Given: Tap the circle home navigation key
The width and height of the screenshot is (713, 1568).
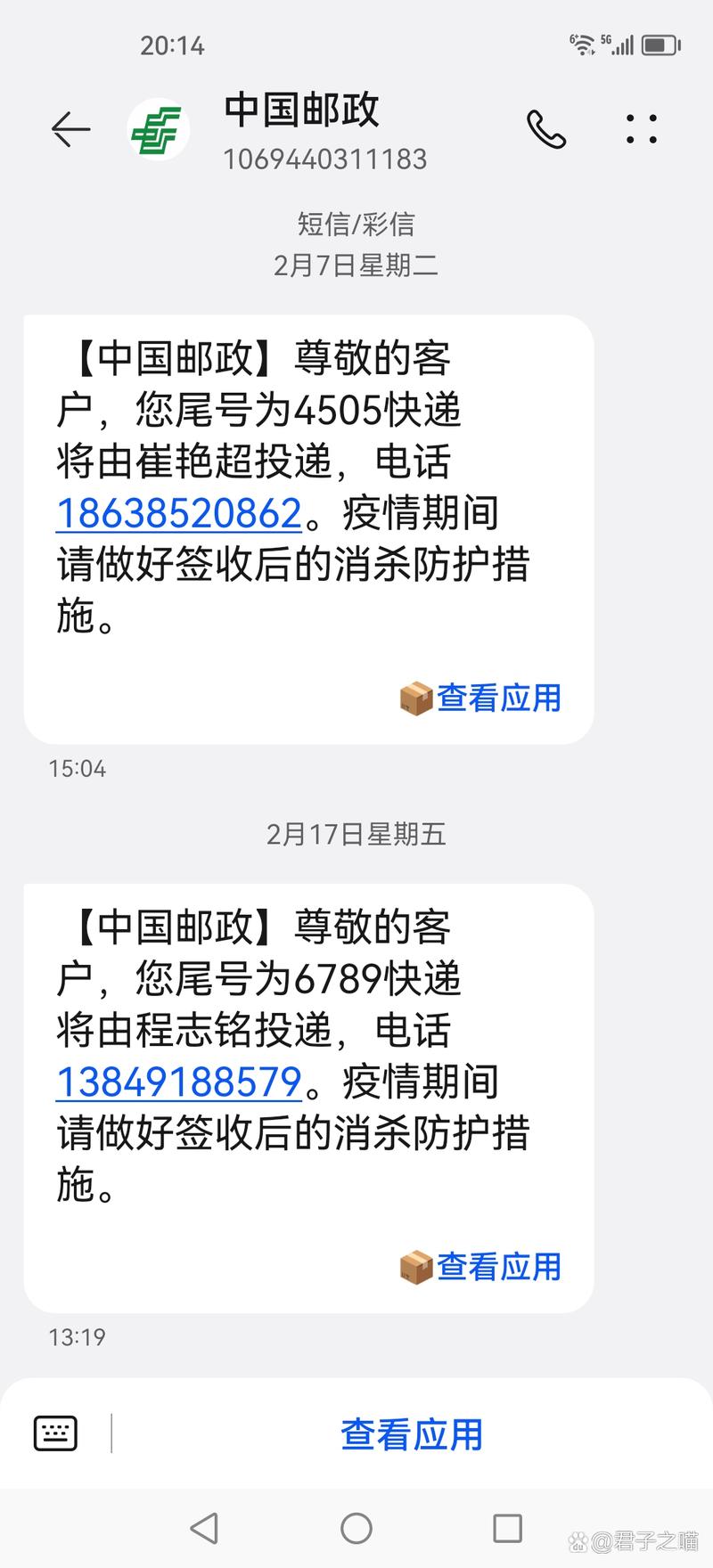Looking at the screenshot, I should (x=356, y=1527).
